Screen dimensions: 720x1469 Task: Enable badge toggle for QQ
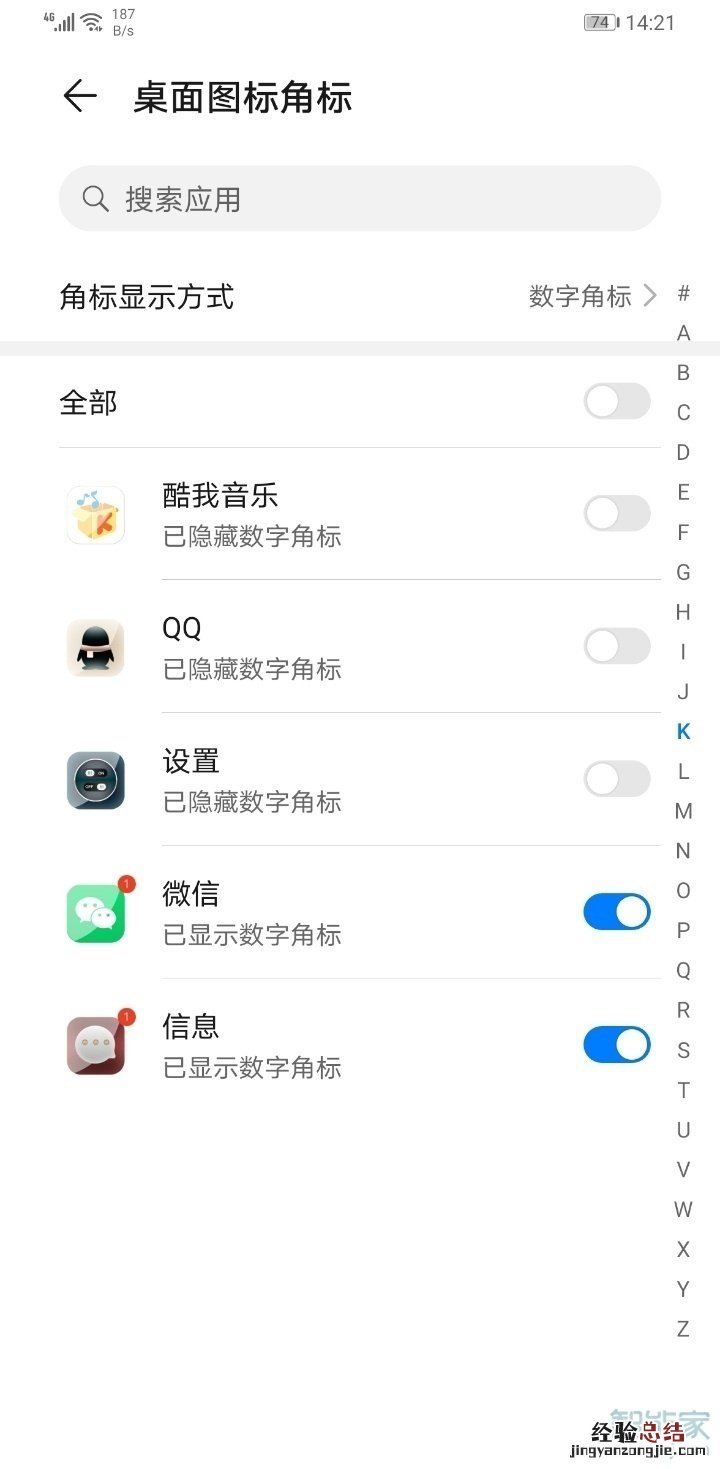(x=616, y=646)
